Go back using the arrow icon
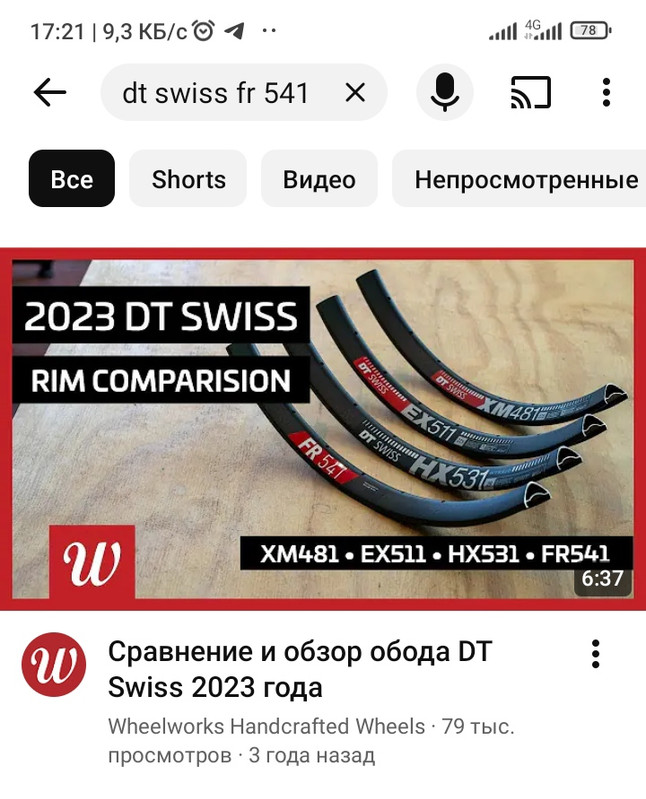Screen dimensions: 646x799 point(50,92)
